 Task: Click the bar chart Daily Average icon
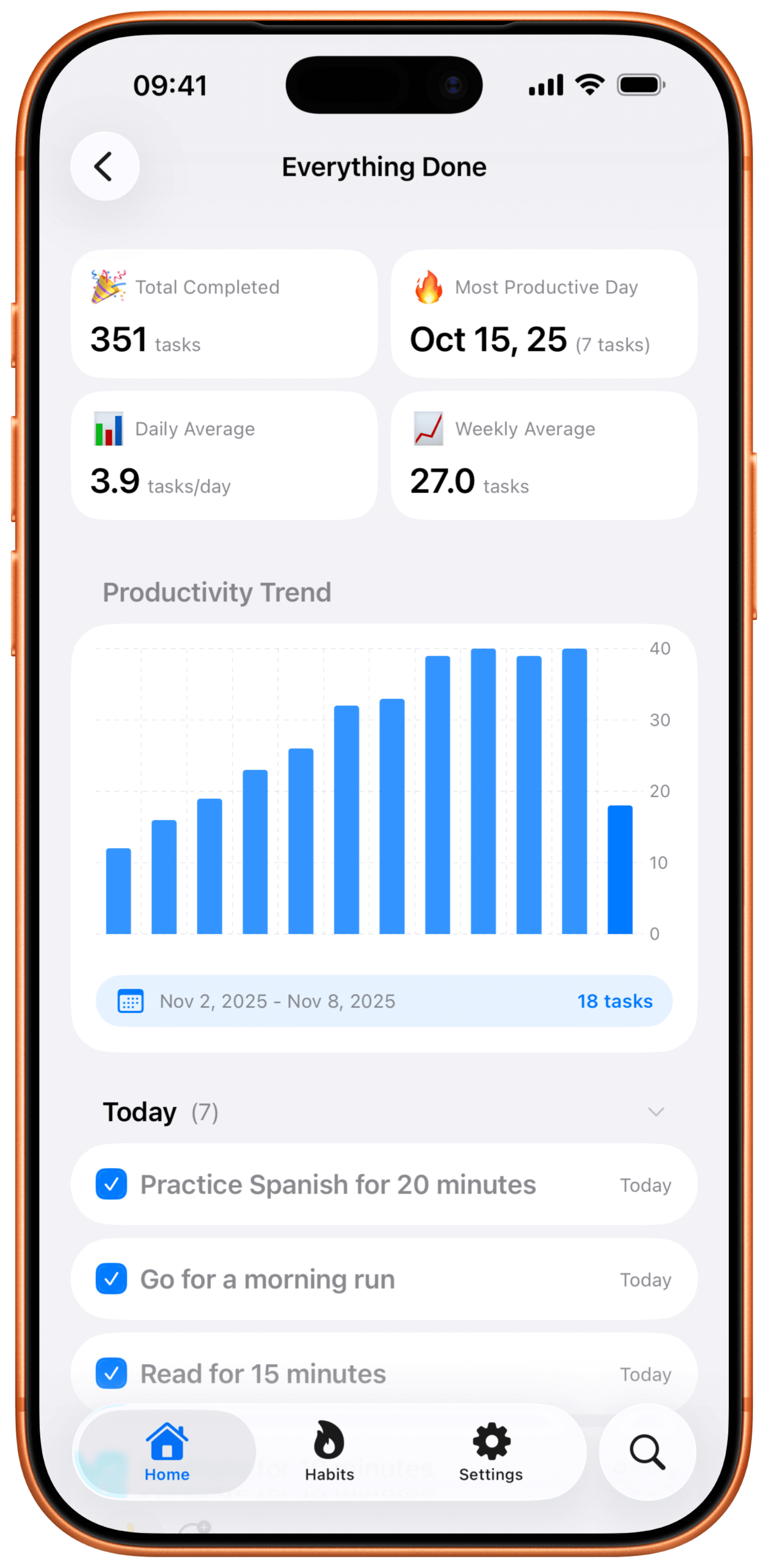pos(108,428)
